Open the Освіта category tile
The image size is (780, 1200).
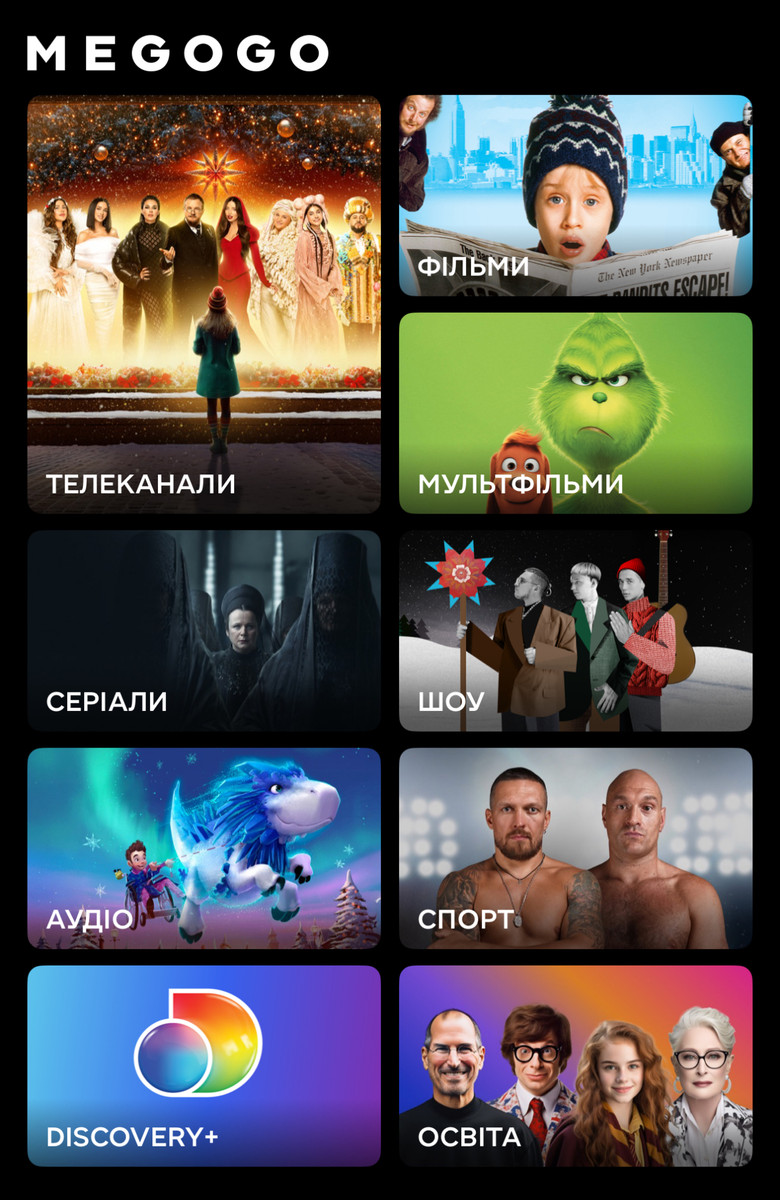pyautogui.click(x=575, y=1065)
